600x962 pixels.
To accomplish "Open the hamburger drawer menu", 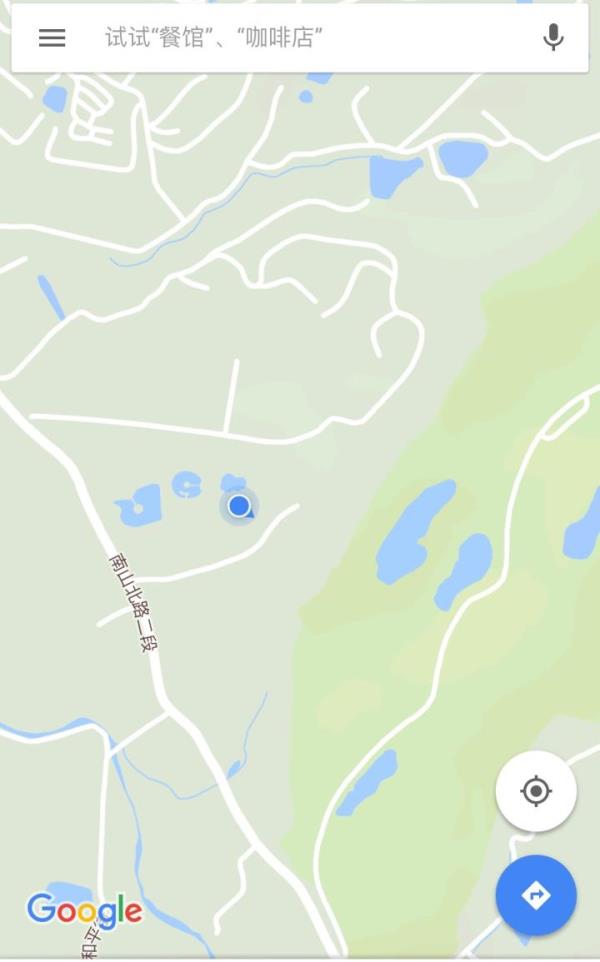I will [52, 38].
